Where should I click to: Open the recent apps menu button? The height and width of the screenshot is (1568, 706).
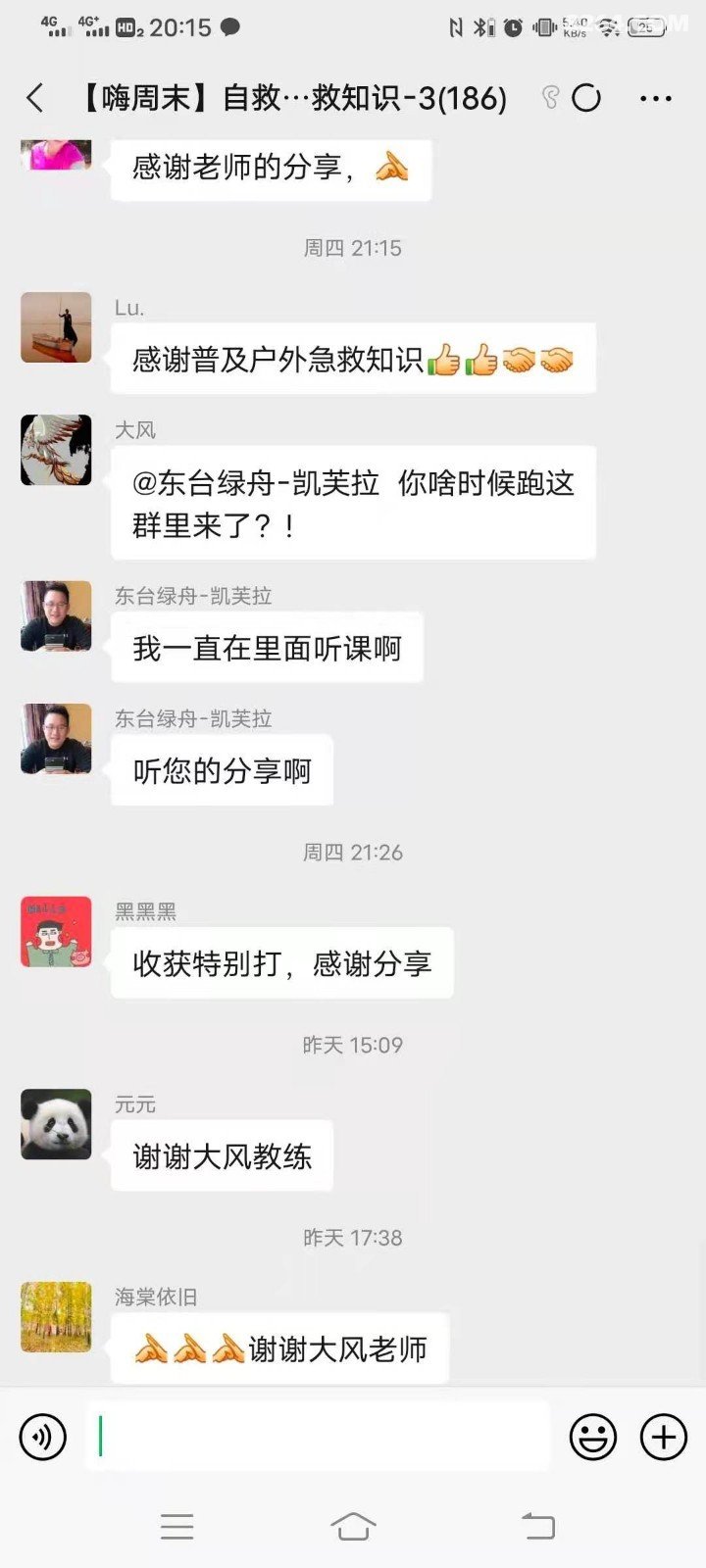tap(176, 1526)
